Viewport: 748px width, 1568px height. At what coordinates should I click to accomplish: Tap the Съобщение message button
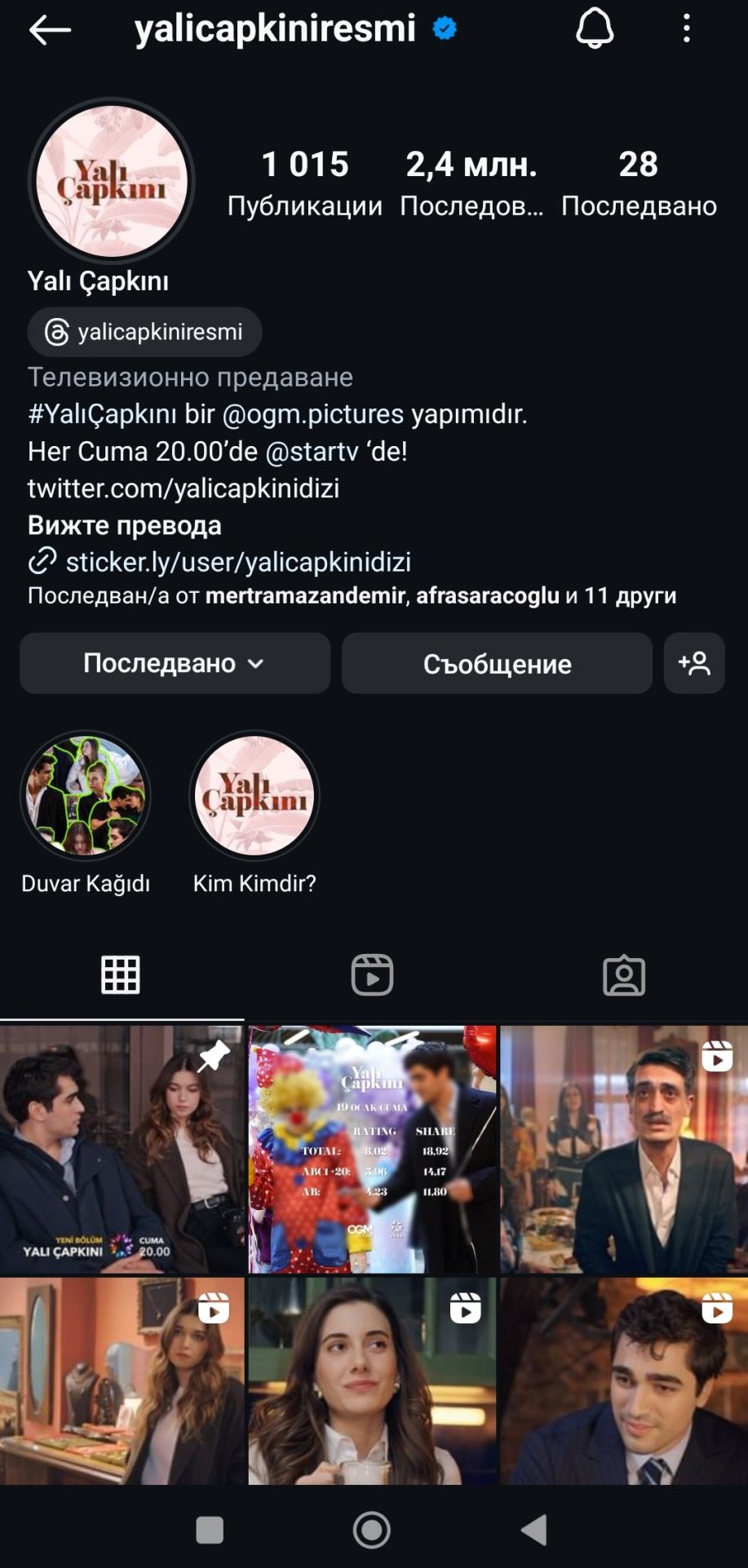pyautogui.click(x=497, y=664)
